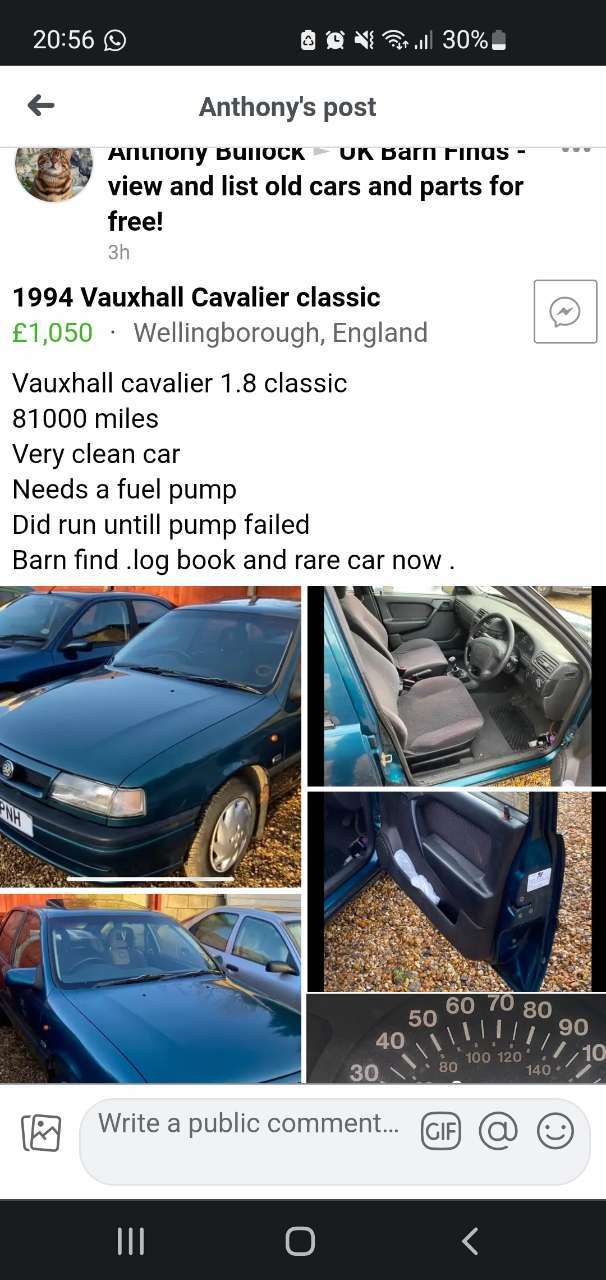The height and width of the screenshot is (1280, 606).
Task: Open the GIF picker in comment box
Action: 441,1131
